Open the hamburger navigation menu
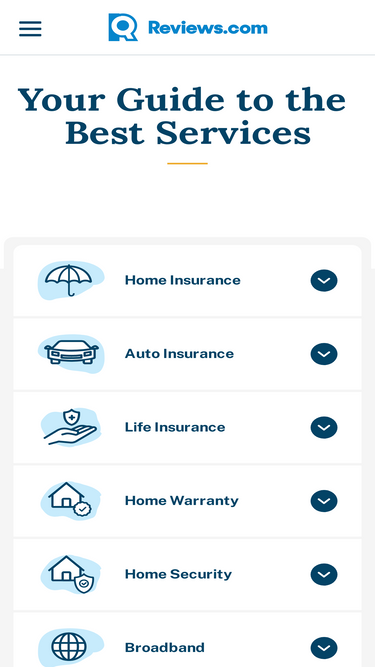375x667 pixels. (x=30, y=29)
